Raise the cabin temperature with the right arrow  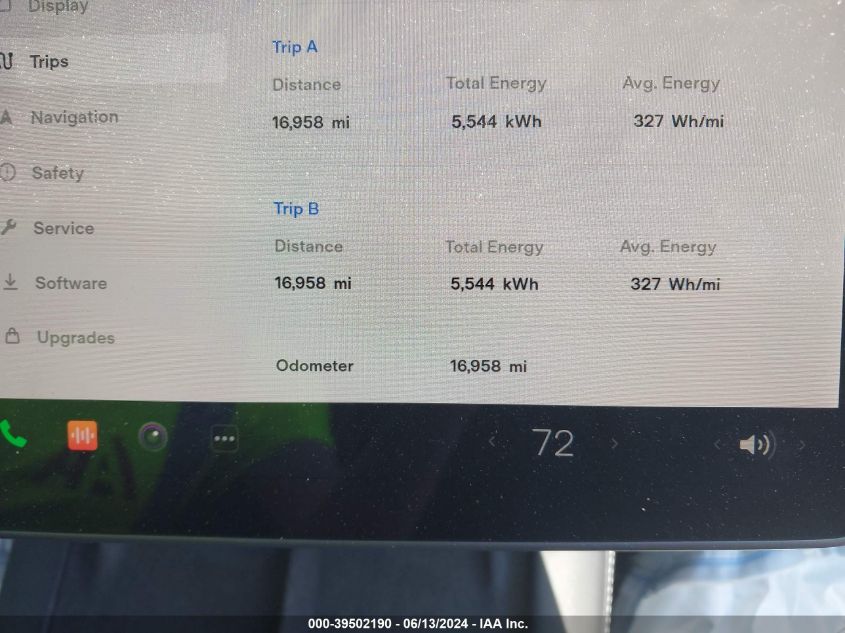click(x=614, y=443)
